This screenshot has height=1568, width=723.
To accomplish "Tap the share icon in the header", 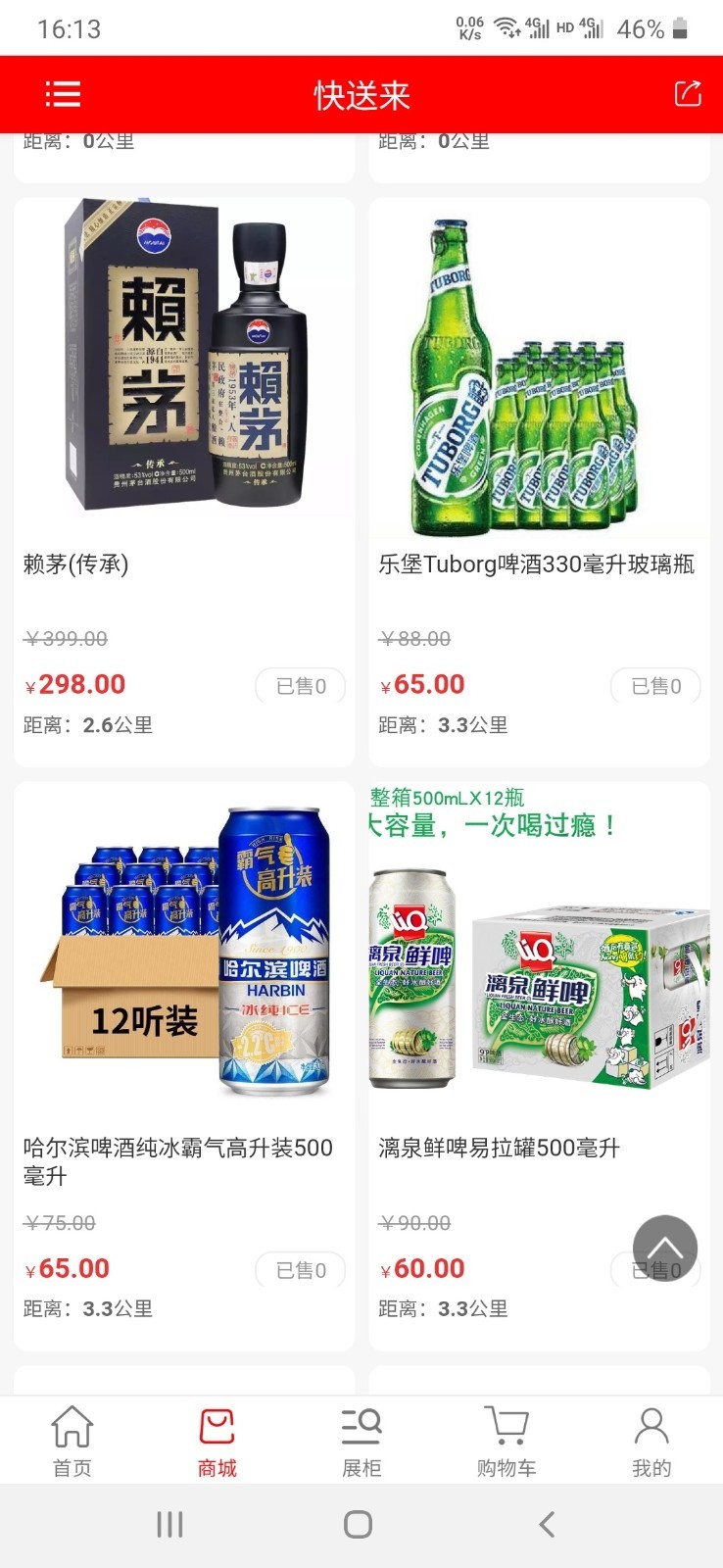I will (688, 94).
